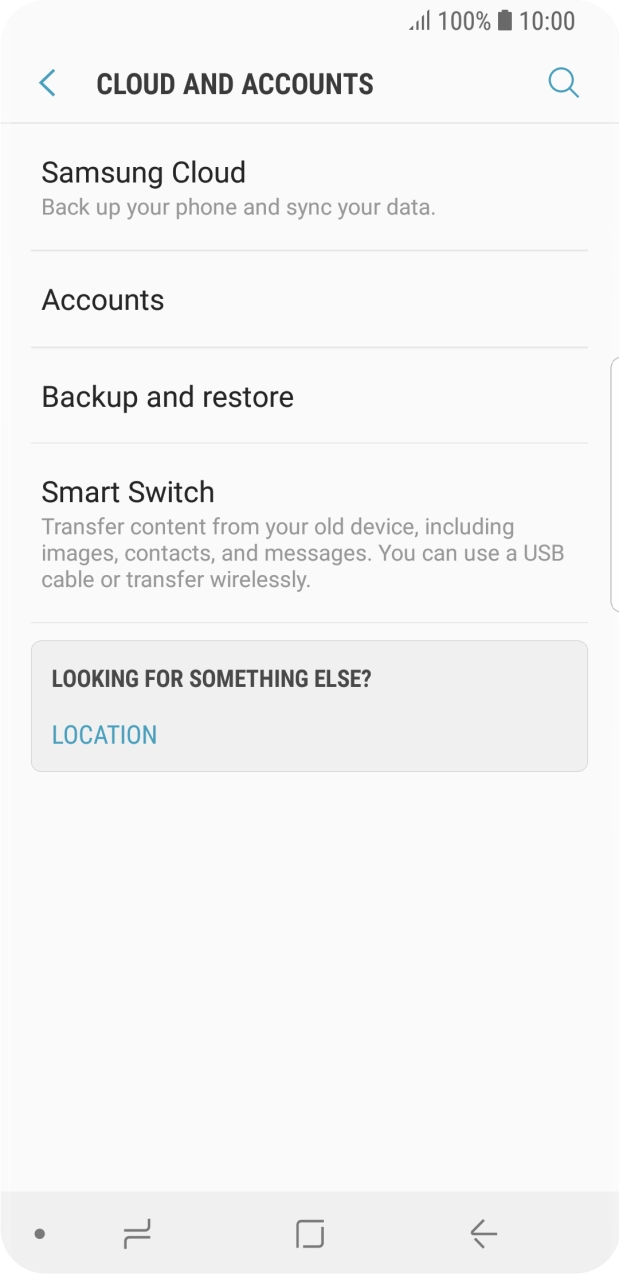
Task: Open the settings search icon
Action: point(563,84)
